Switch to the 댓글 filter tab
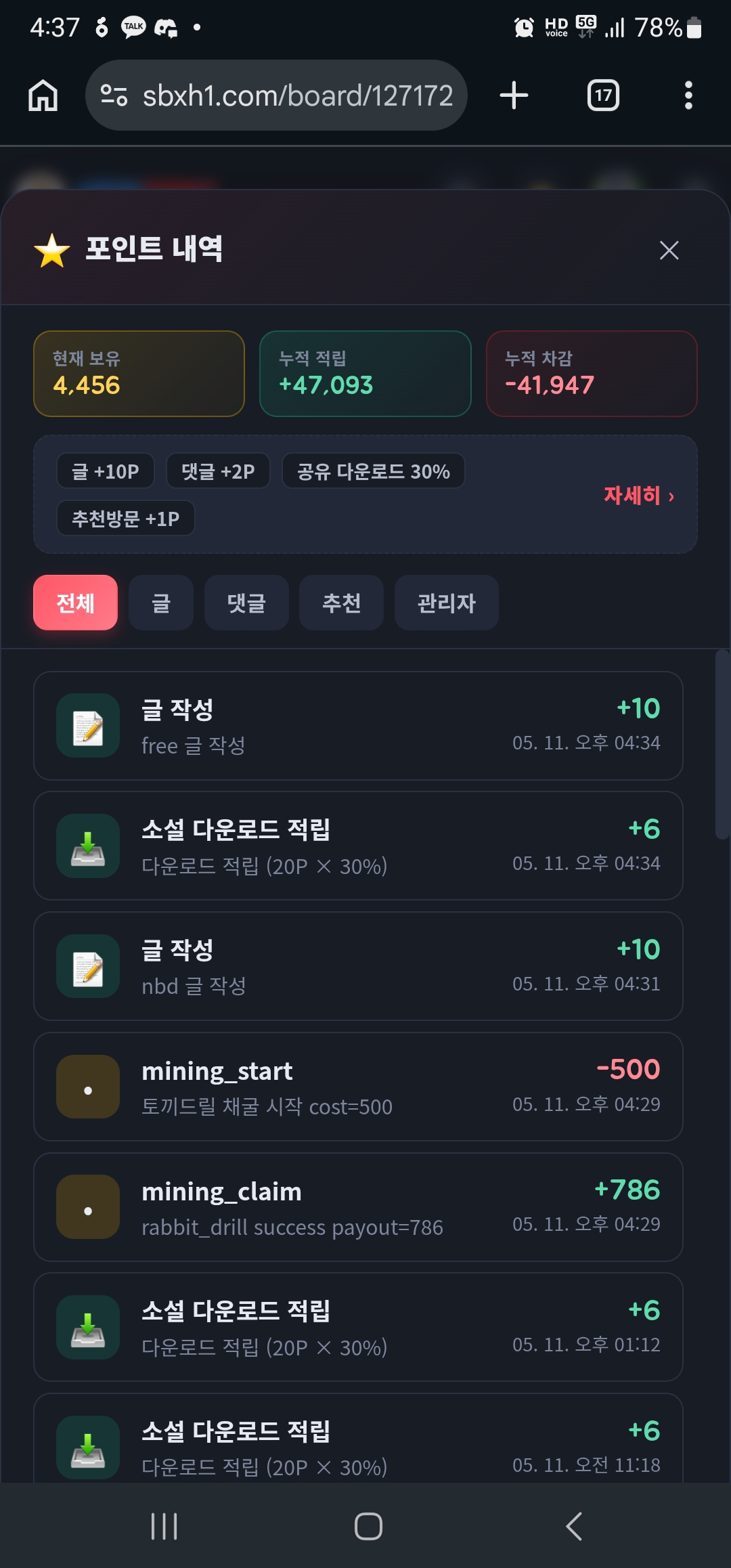Screen dimensions: 731x1568 click(246, 603)
